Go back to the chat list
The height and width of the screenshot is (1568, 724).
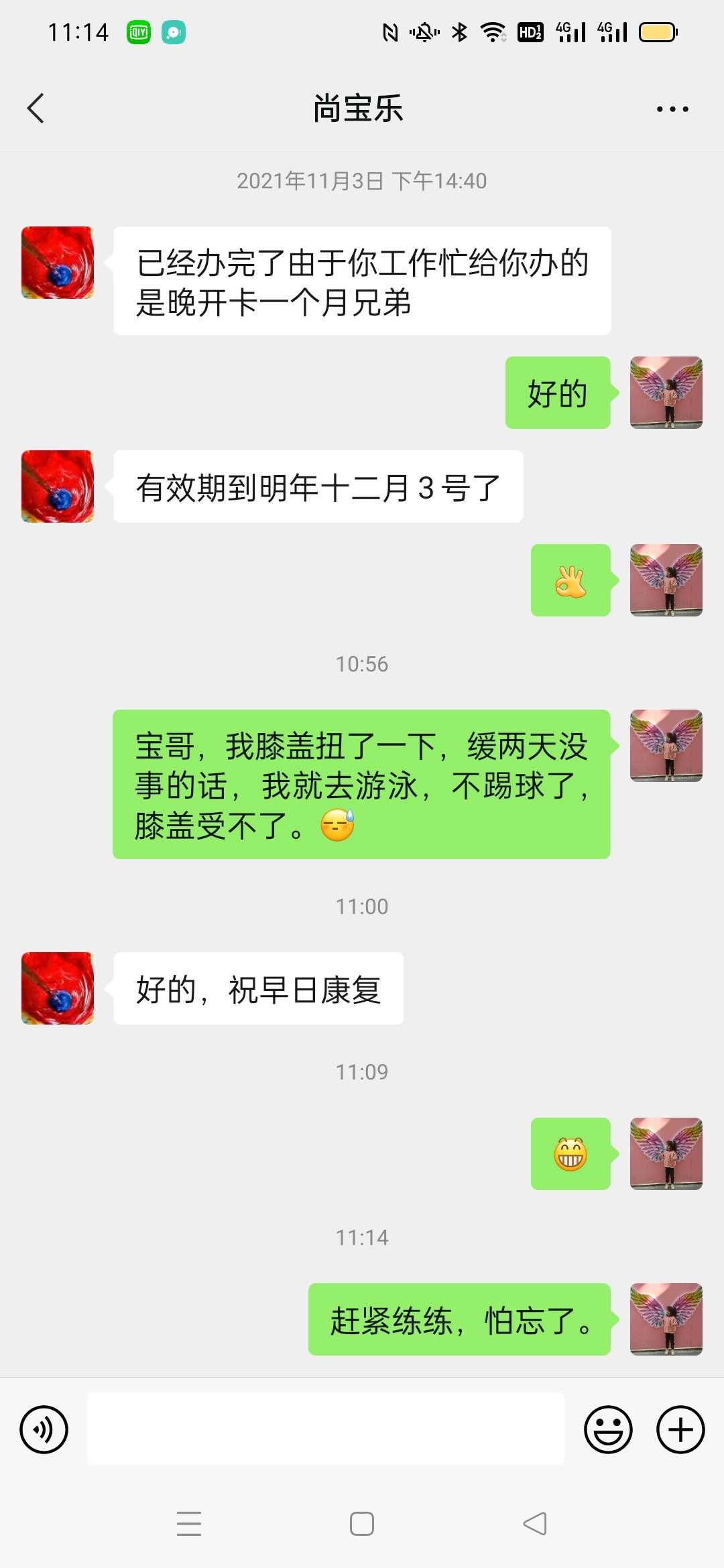(36, 109)
